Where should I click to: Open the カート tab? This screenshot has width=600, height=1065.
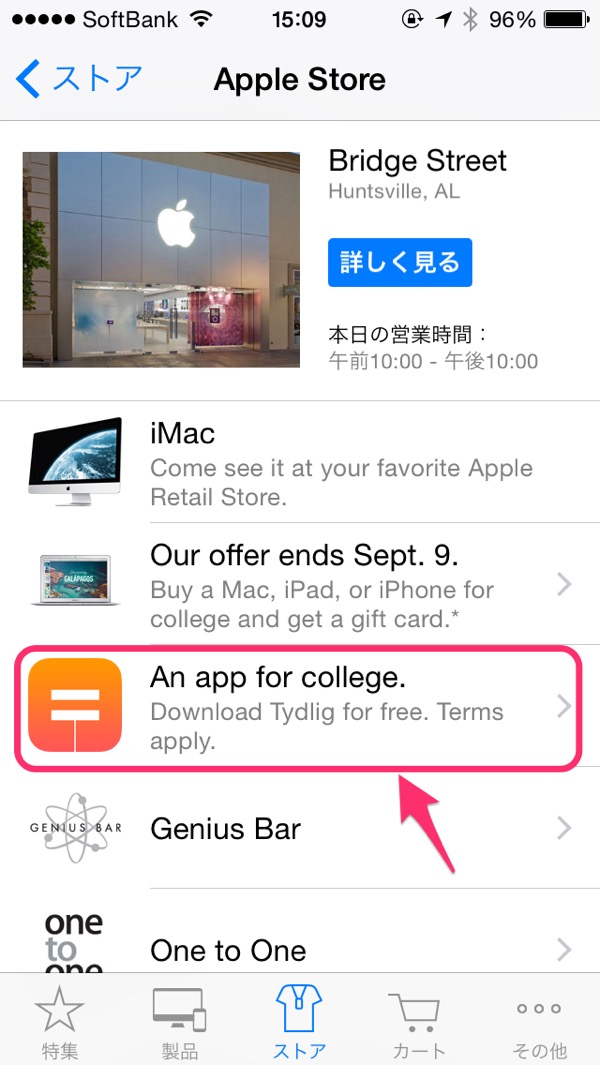[x=419, y=1022]
